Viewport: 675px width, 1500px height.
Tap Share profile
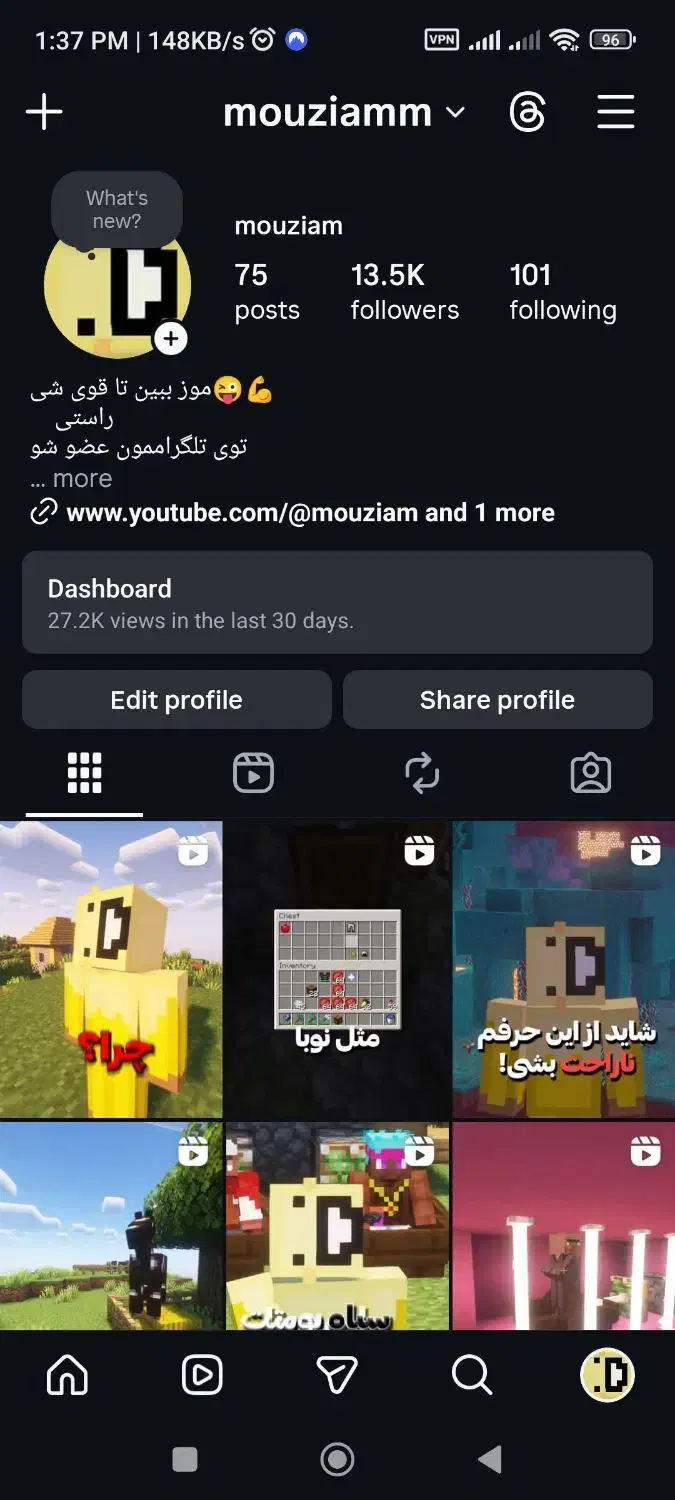[x=497, y=700]
